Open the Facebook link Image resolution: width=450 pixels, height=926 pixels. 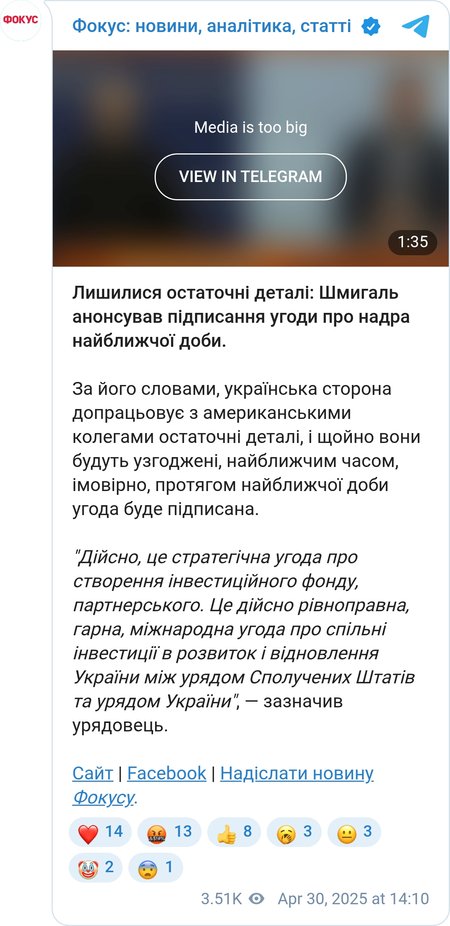coord(167,773)
